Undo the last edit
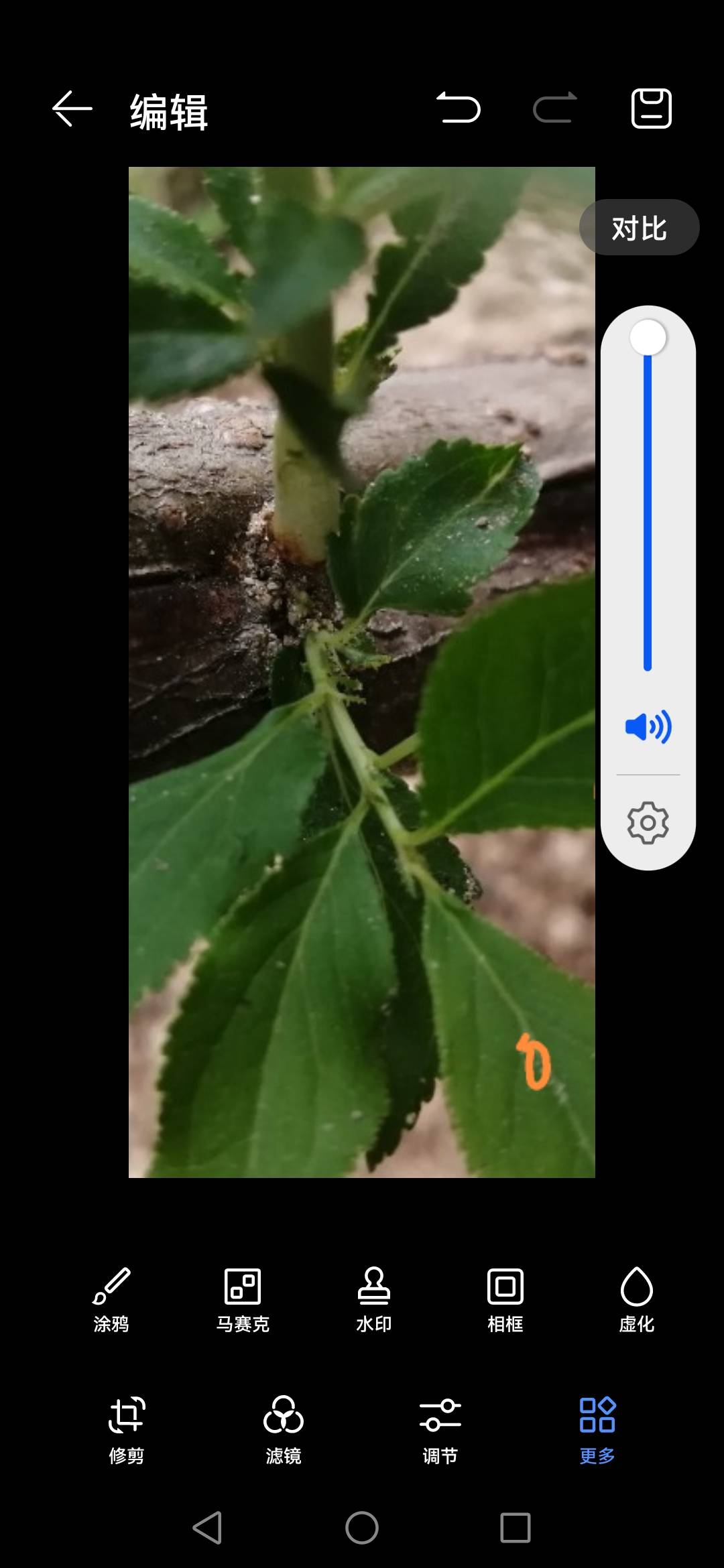Screen dimensions: 724x1568 [x=459, y=108]
